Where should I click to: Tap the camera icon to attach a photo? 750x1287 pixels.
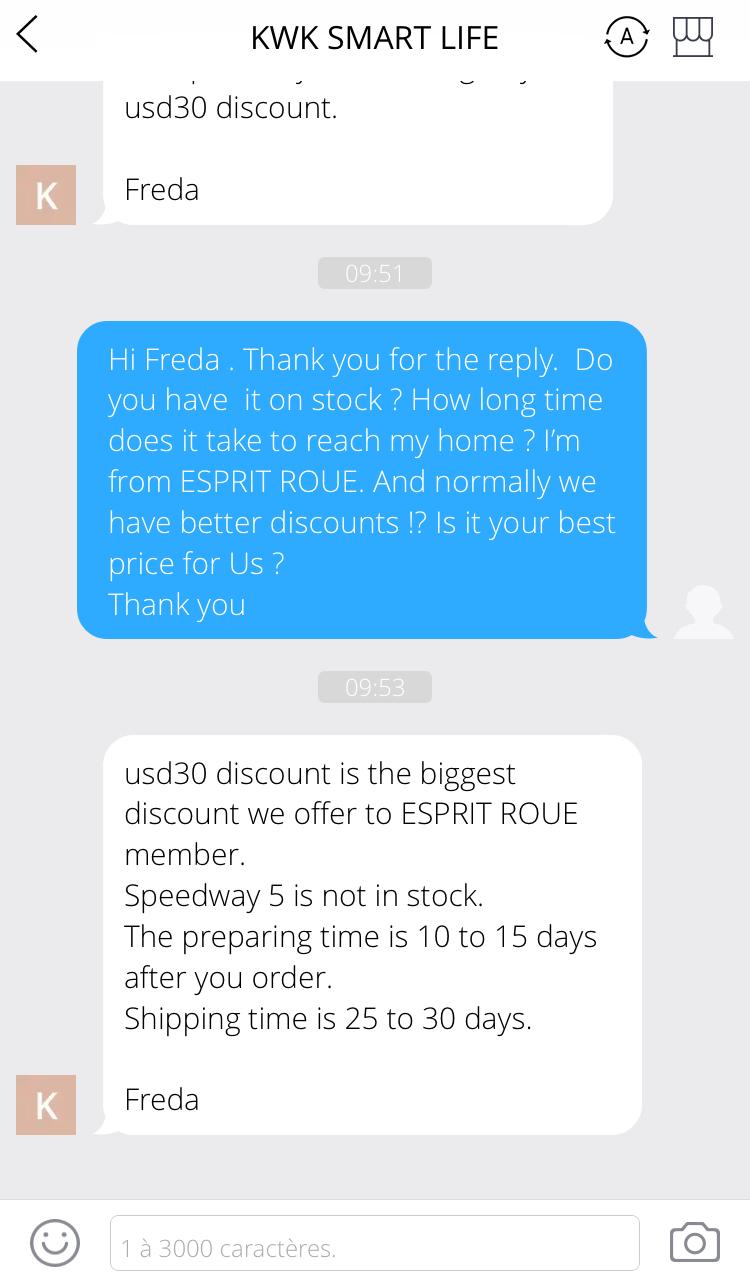pyautogui.click(x=694, y=1242)
